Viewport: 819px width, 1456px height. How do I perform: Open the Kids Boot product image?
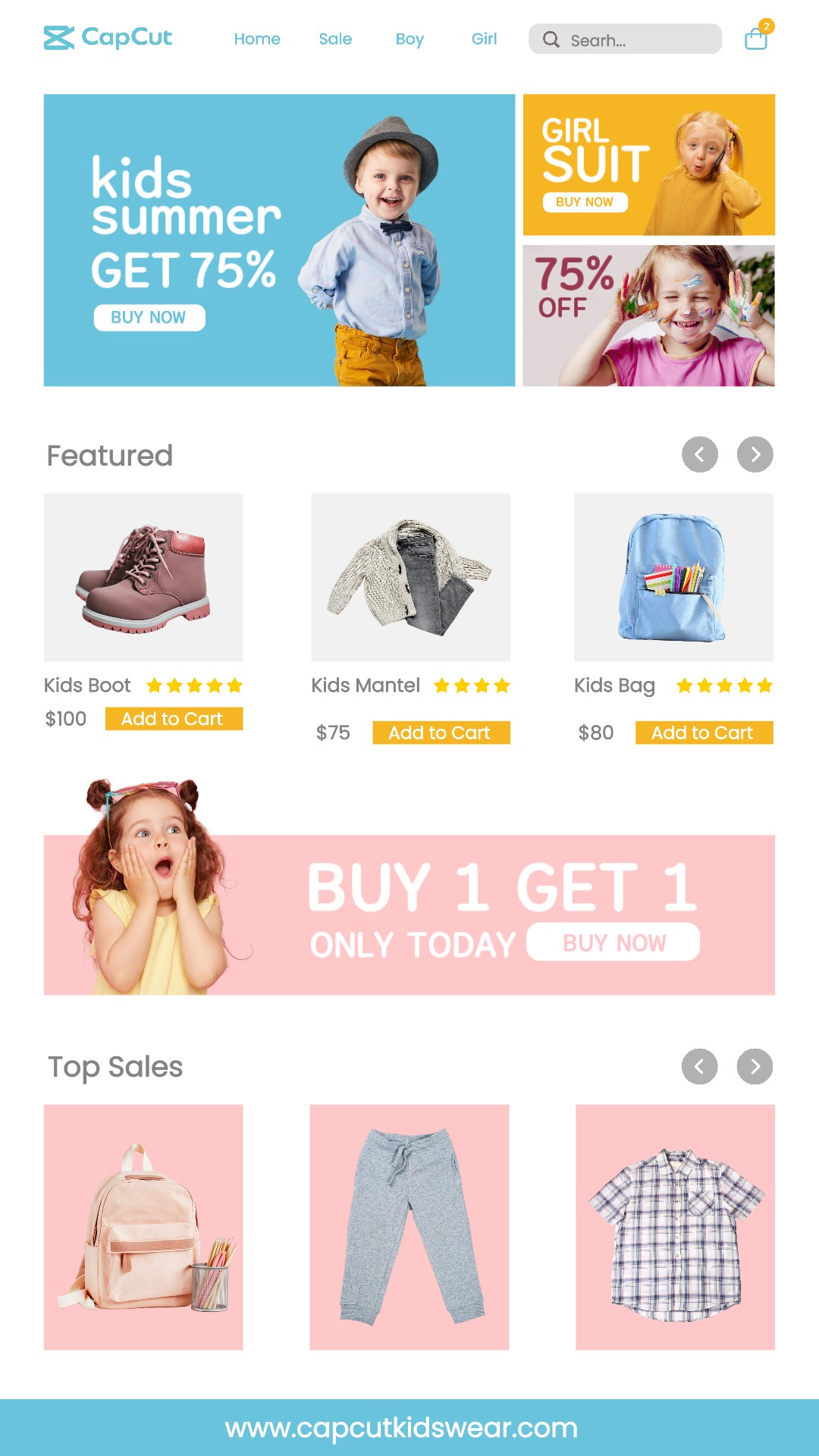pyautogui.click(x=143, y=578)
